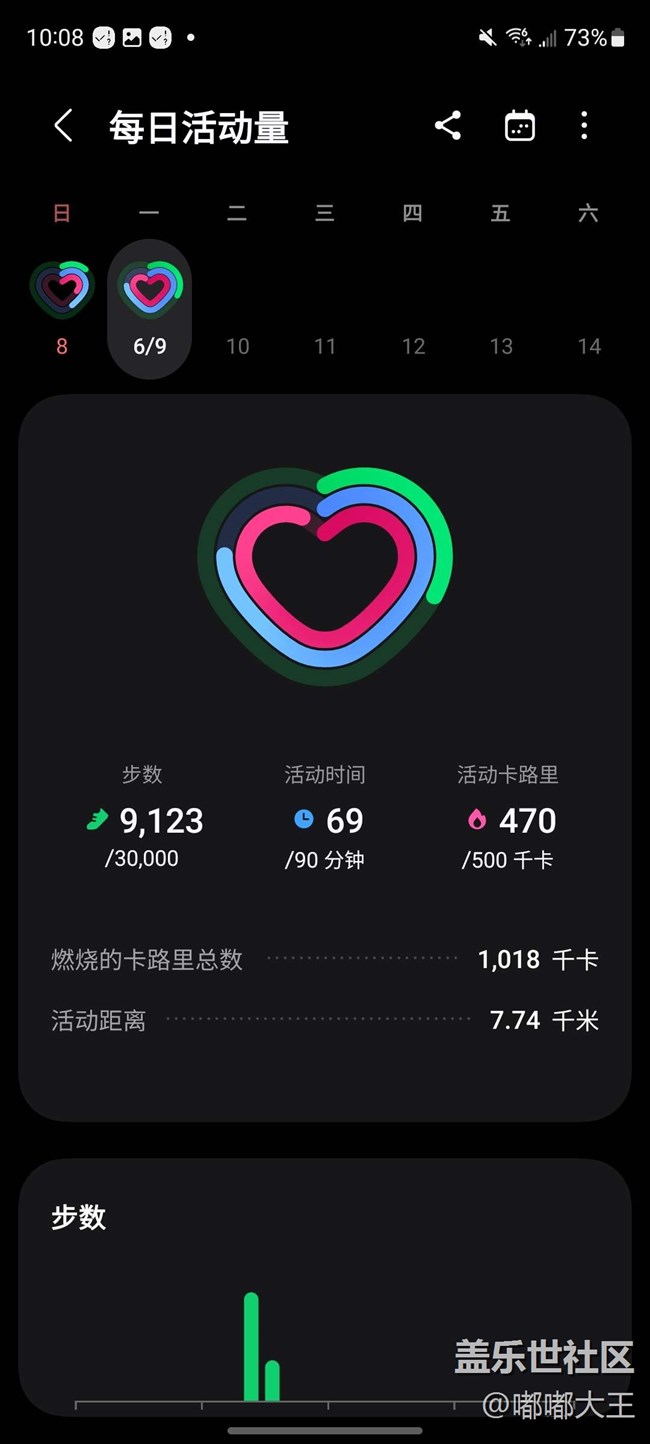Go back from 每日活动量
This screenshot has height=1444, width=650.
click(63, 127)
